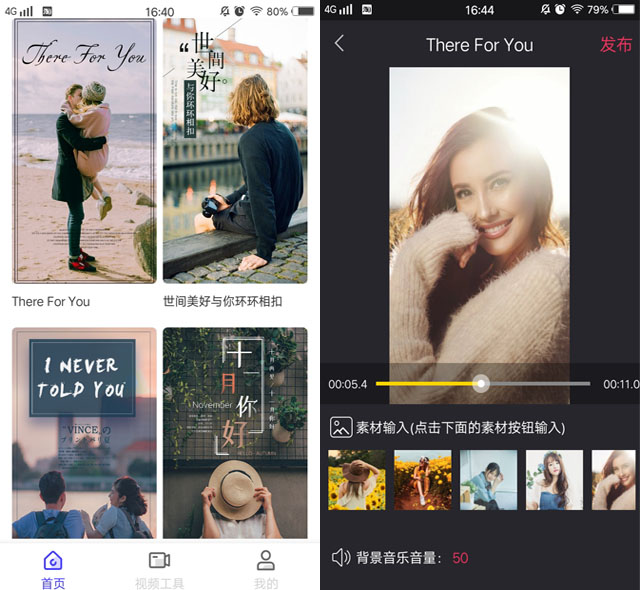Open the 十月你好 November template
The width and height of the screenshot is (640, 590).
click(234, 432)
